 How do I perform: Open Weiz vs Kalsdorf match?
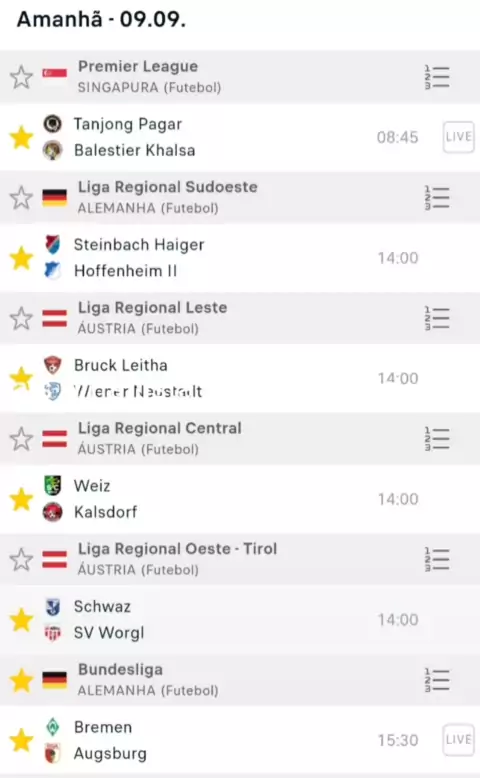point(240,499)
